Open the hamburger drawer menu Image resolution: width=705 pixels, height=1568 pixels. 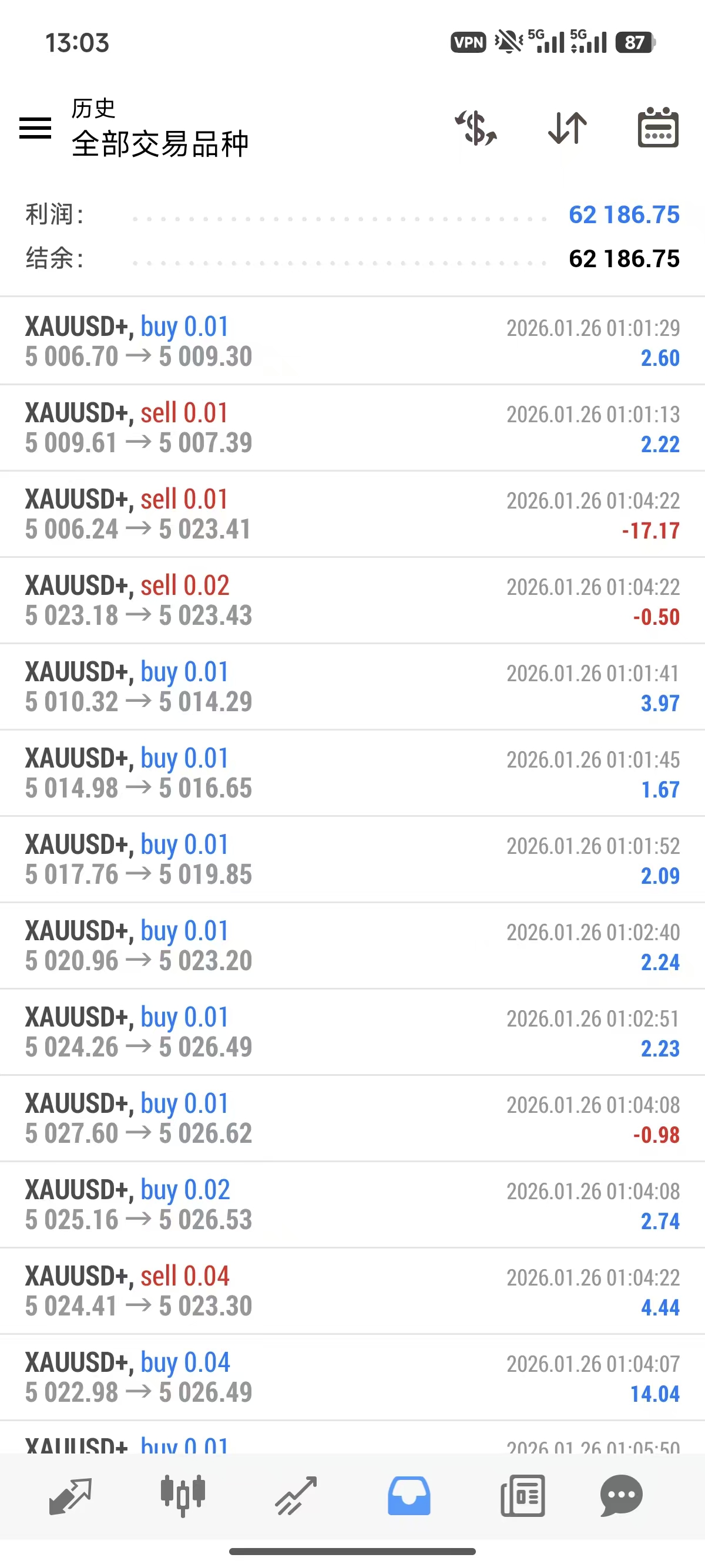[35, 128]
